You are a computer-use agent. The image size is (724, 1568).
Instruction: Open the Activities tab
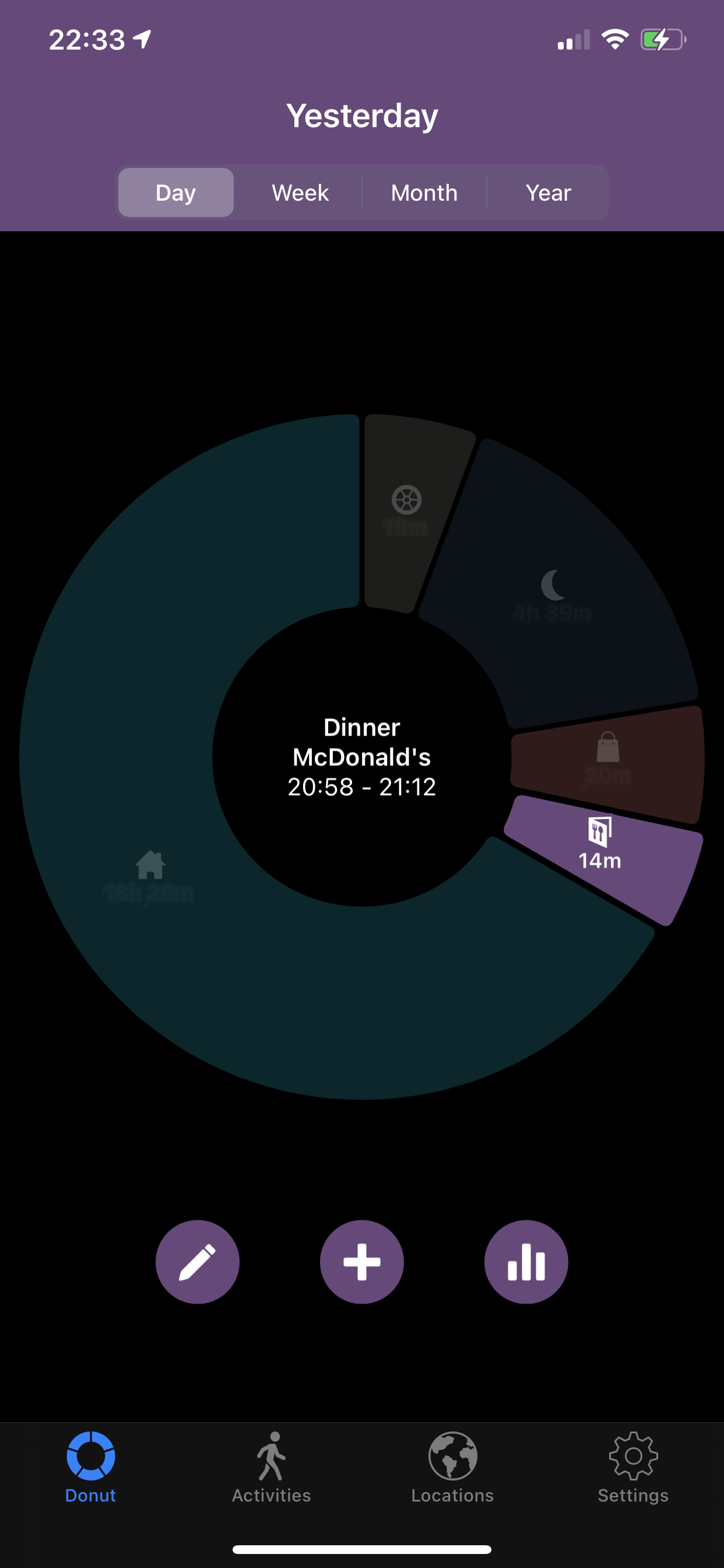[271, 1468]
